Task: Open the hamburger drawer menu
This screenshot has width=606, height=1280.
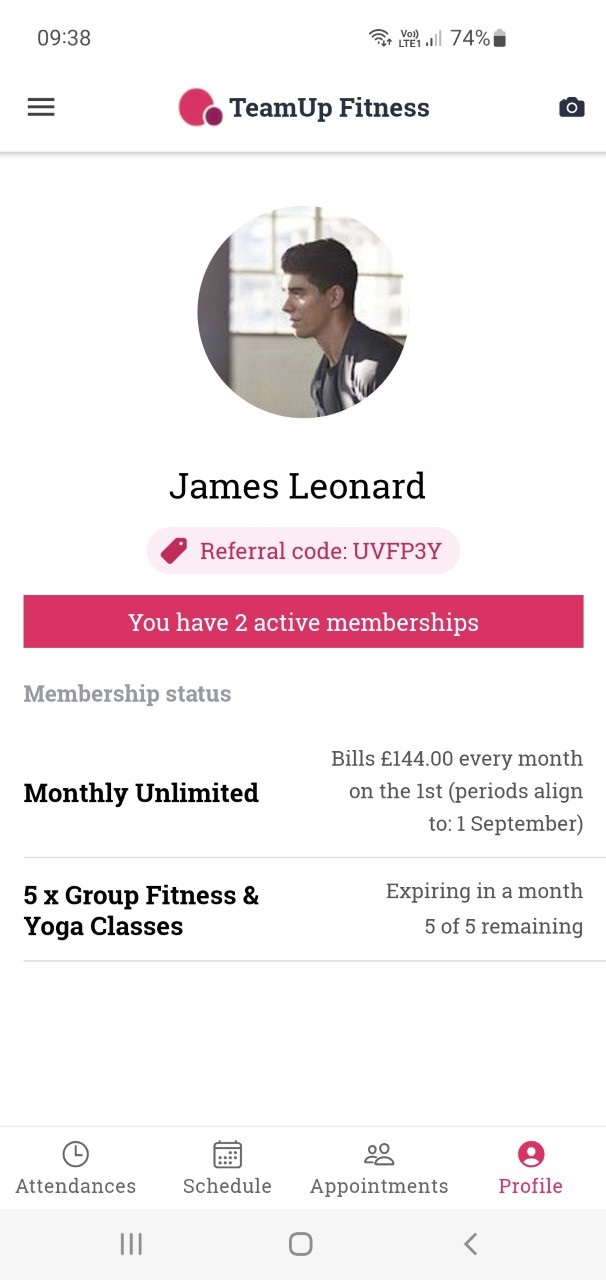Action: tap(41, 108)
